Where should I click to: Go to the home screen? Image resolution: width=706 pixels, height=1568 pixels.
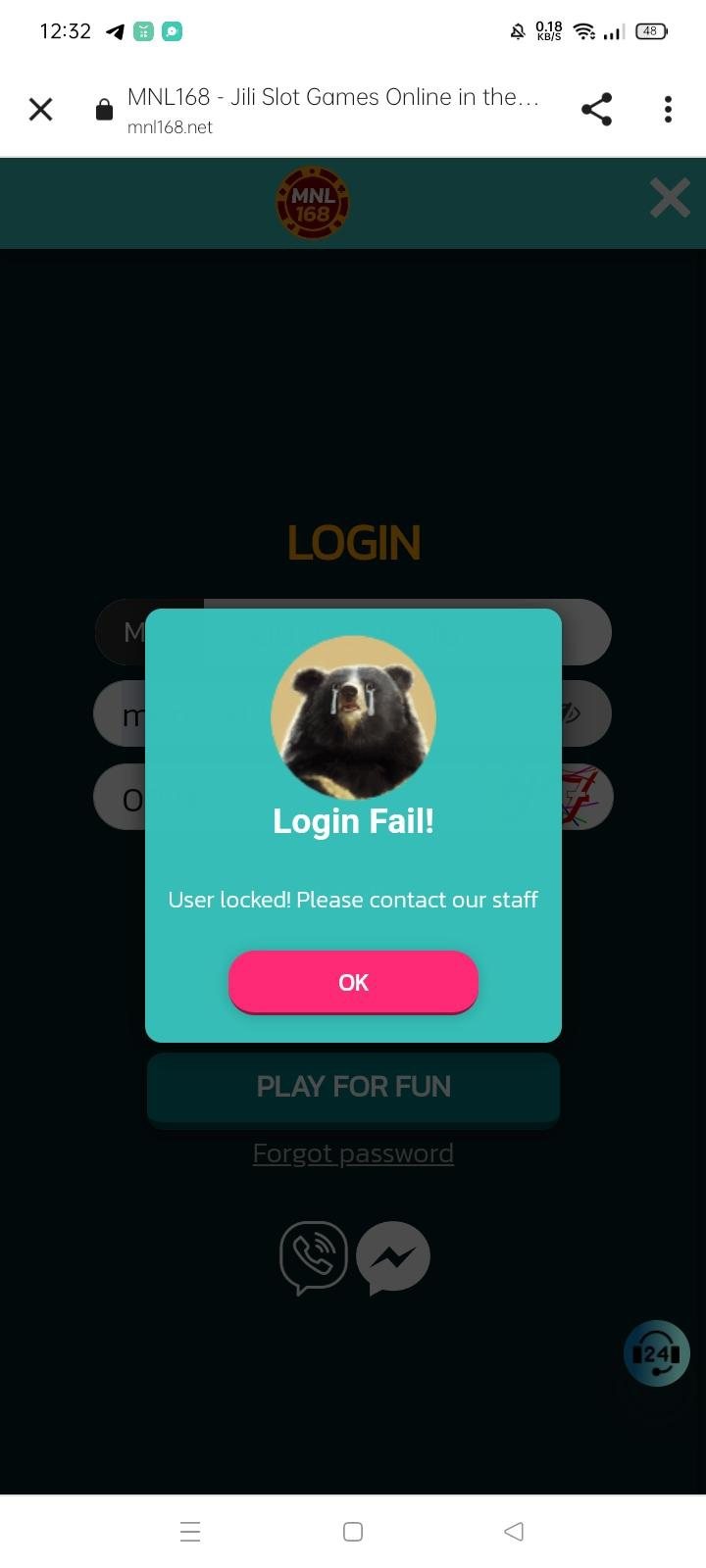coord(353,1532)
